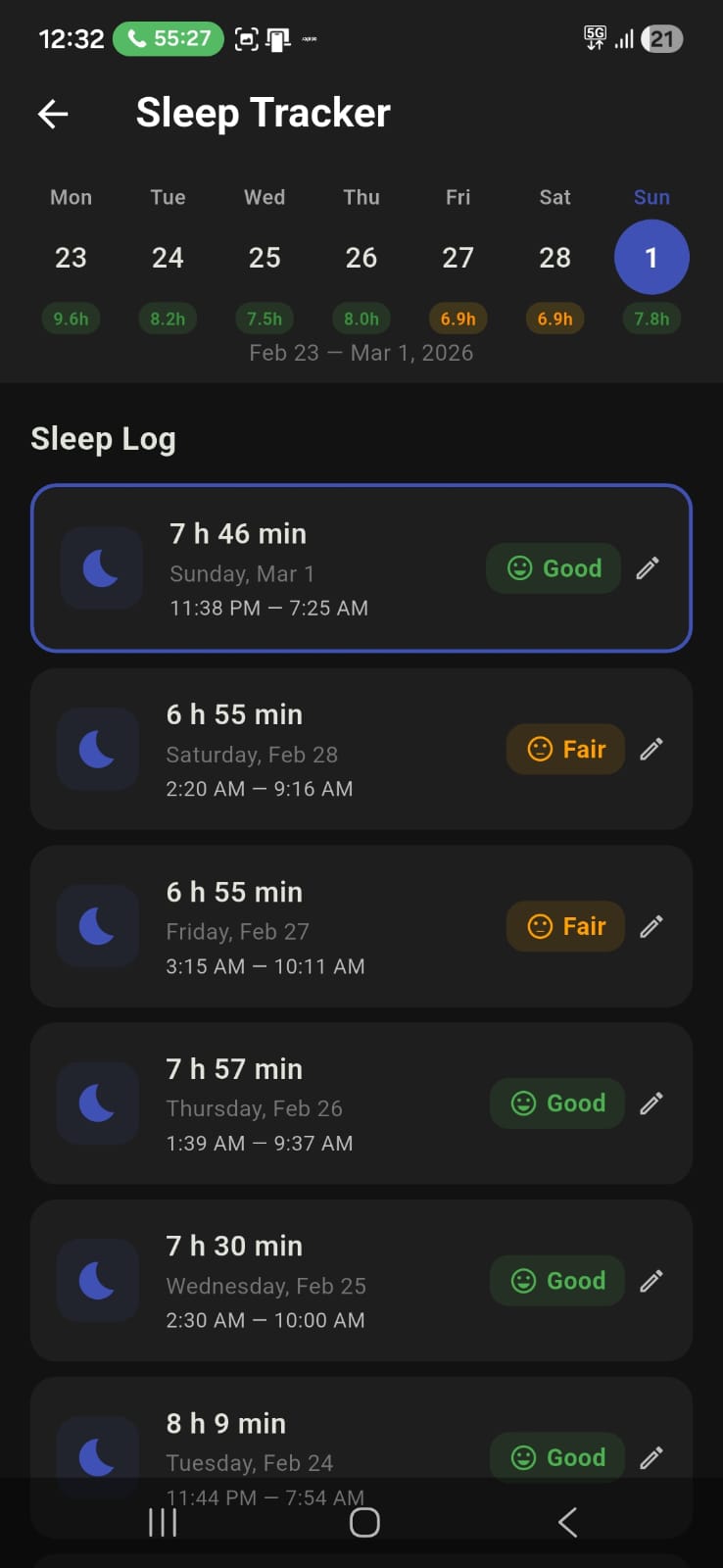Edit the Friday, Feb 27 sleep entry
The width and height of the screenshot is (723, 1568).
coord(651,926)
